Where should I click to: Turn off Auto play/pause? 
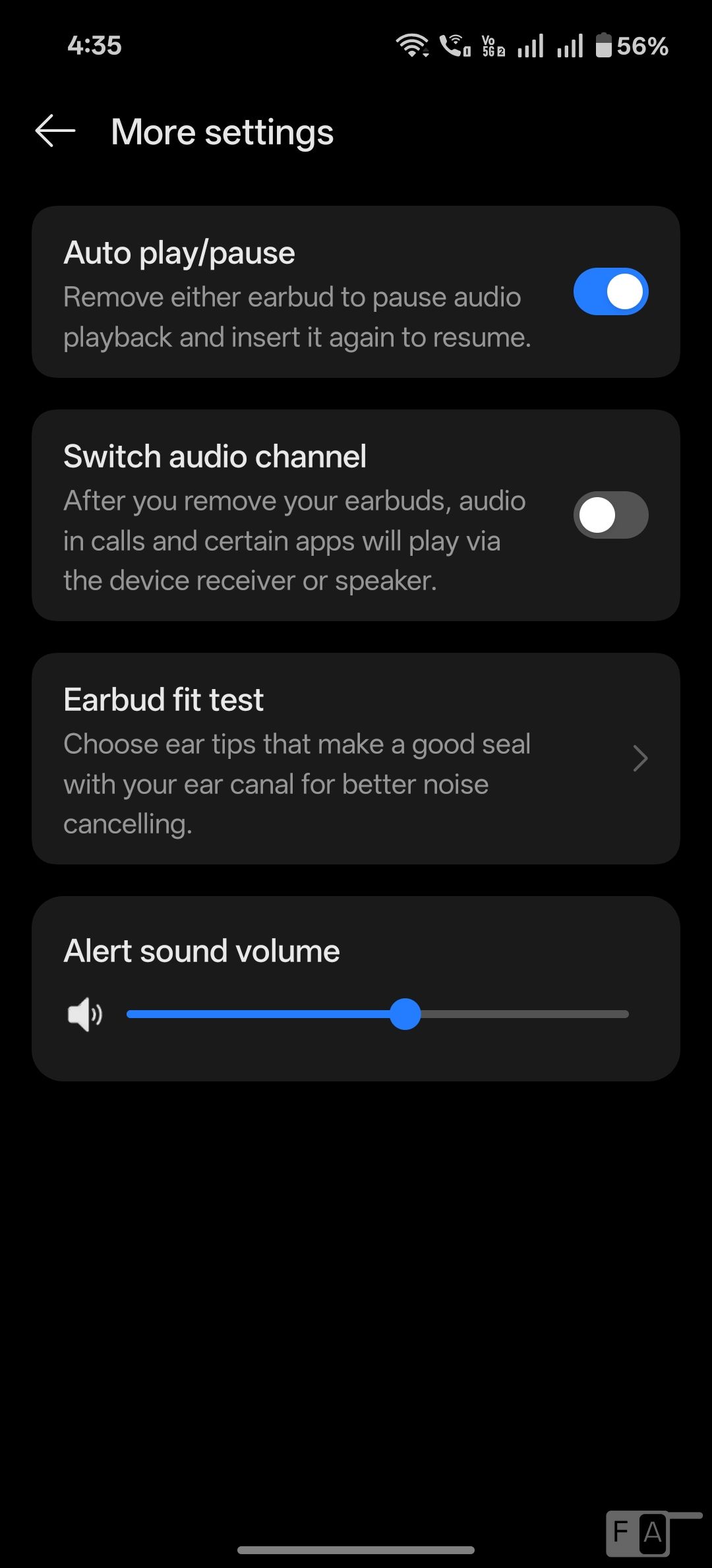pos(610,291)
